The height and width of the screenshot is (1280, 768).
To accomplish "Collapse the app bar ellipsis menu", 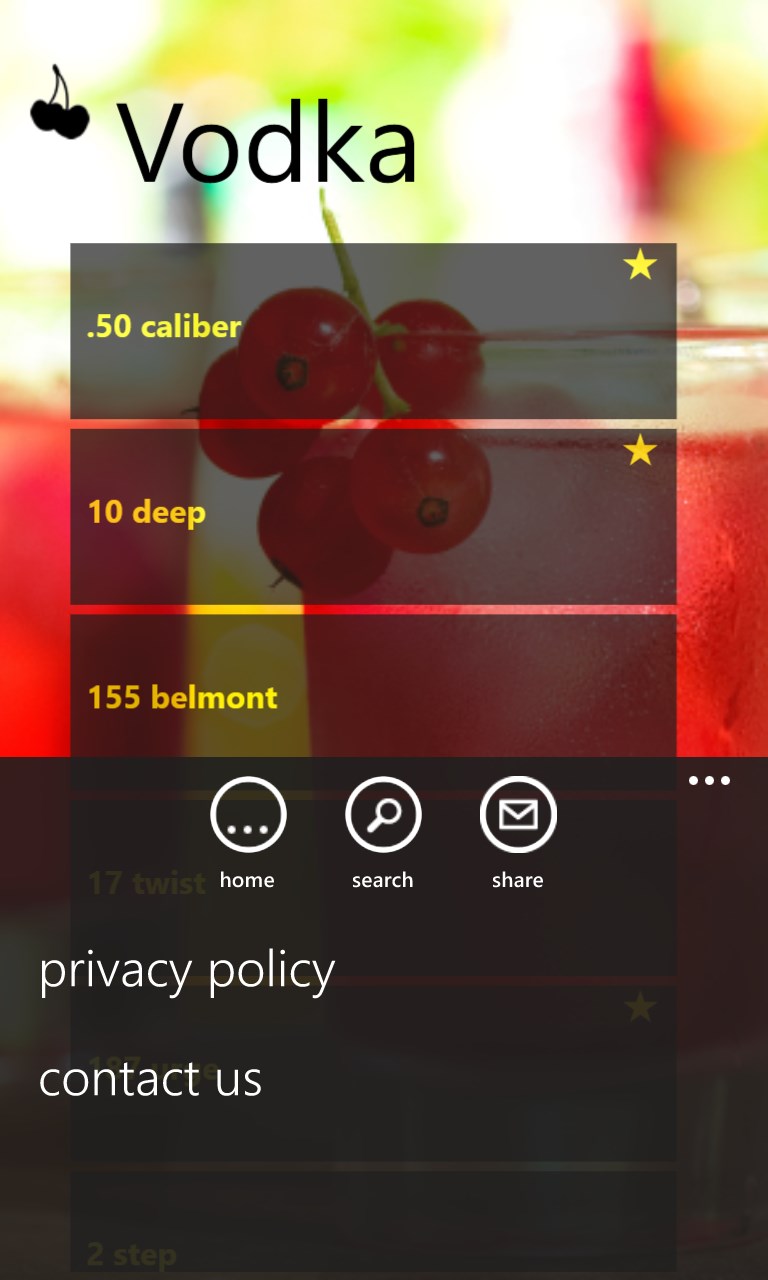I will click(x=709, y=781).
